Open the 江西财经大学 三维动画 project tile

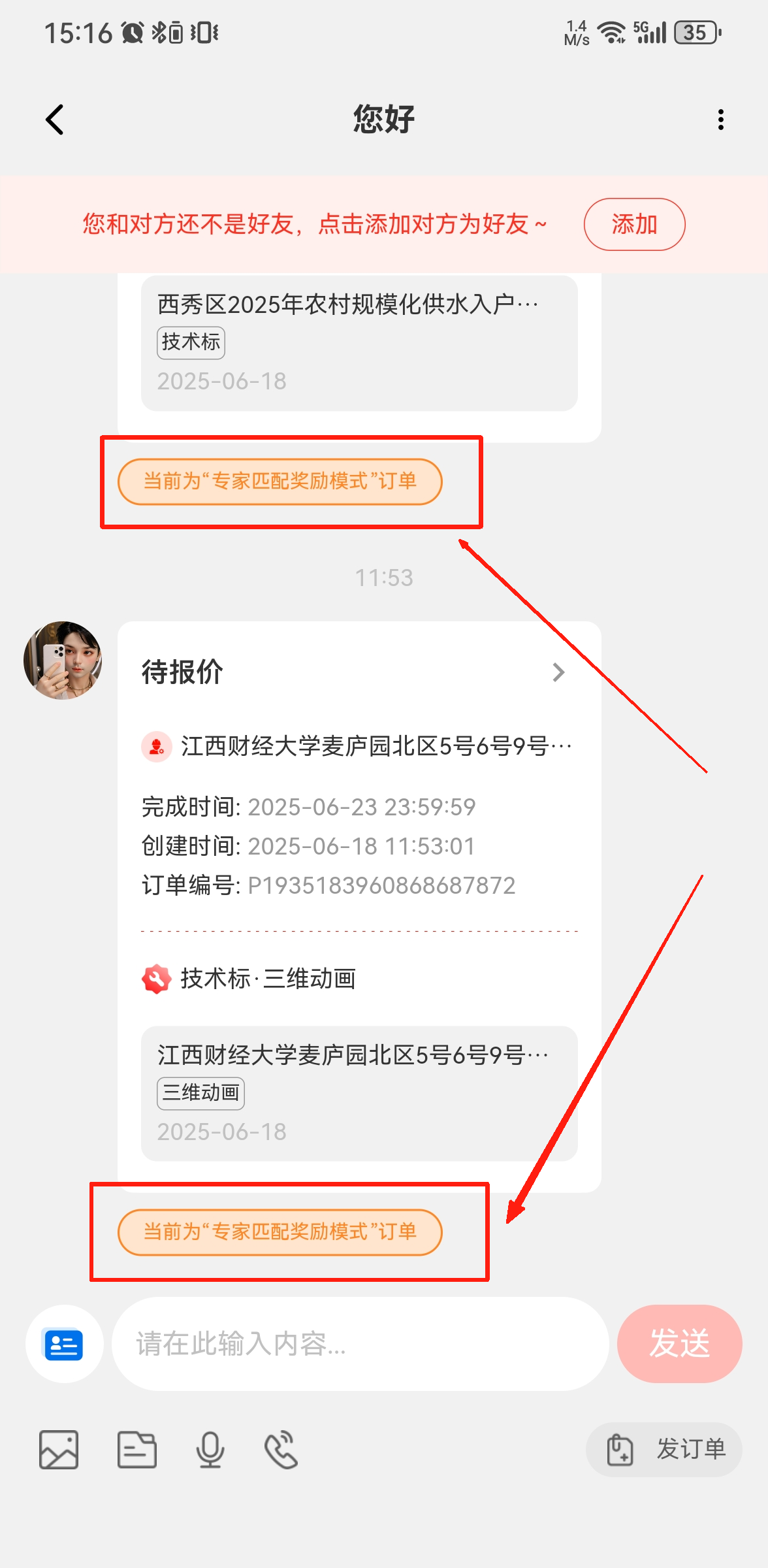359,1092
